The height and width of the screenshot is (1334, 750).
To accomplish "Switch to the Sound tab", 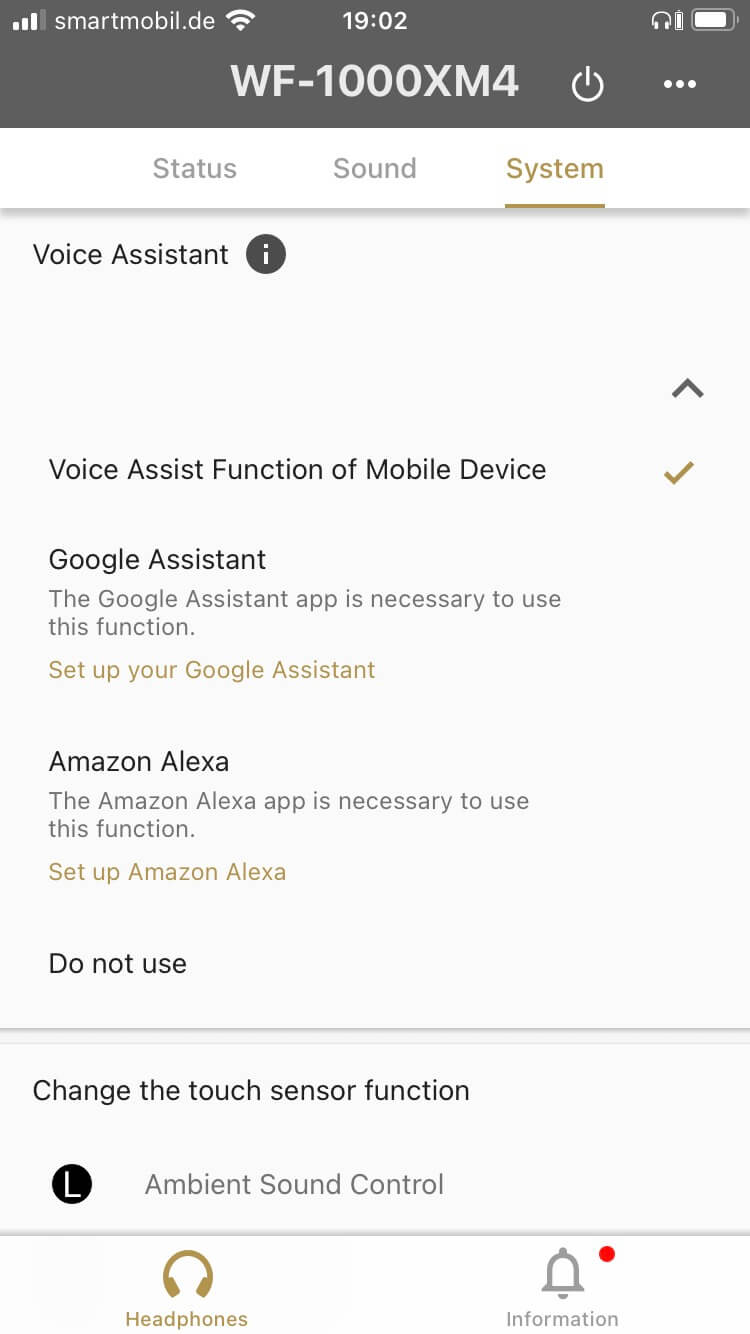I will point(374,168).
